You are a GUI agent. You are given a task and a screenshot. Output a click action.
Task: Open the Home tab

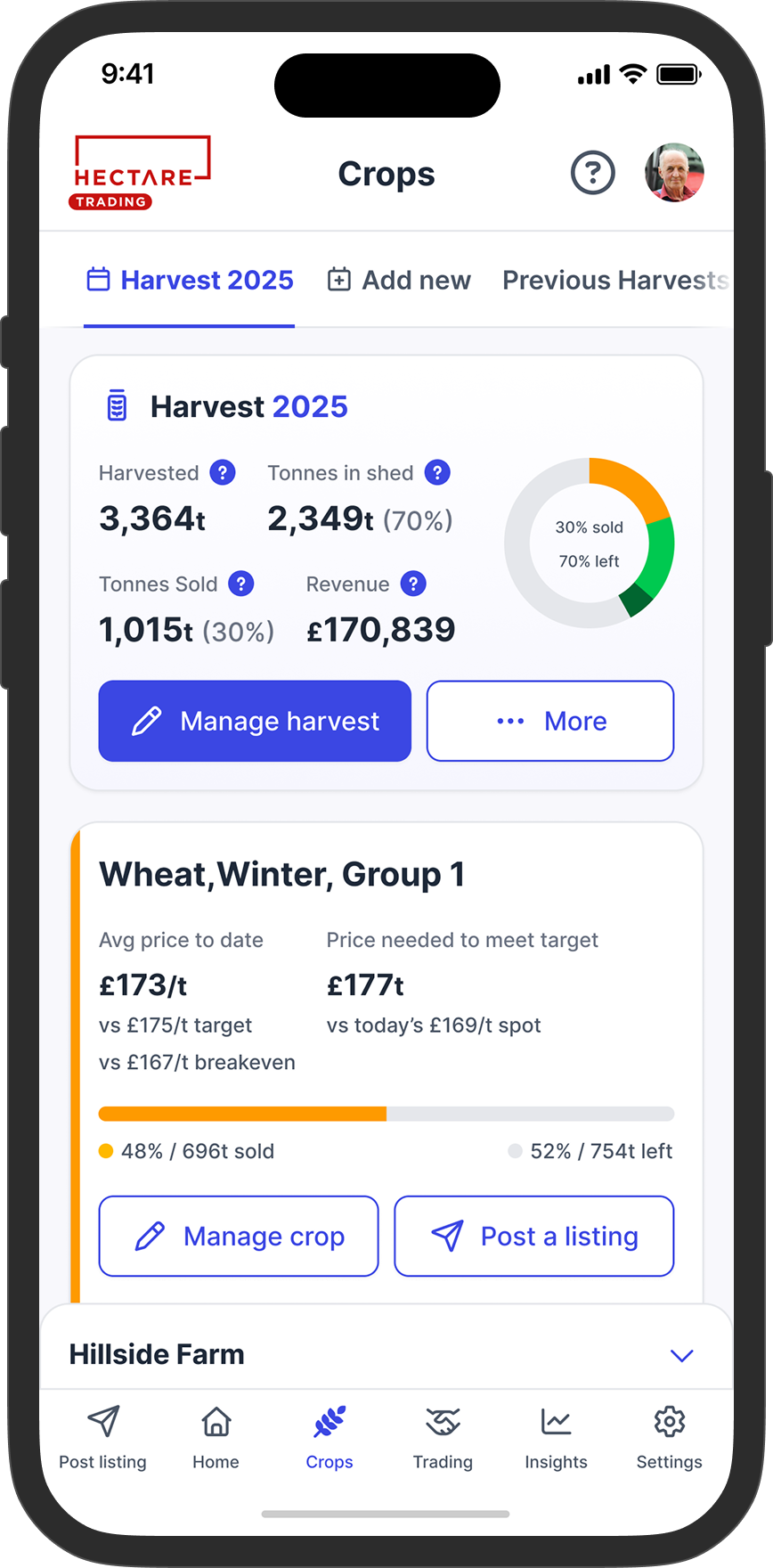tap(216, 1437)
